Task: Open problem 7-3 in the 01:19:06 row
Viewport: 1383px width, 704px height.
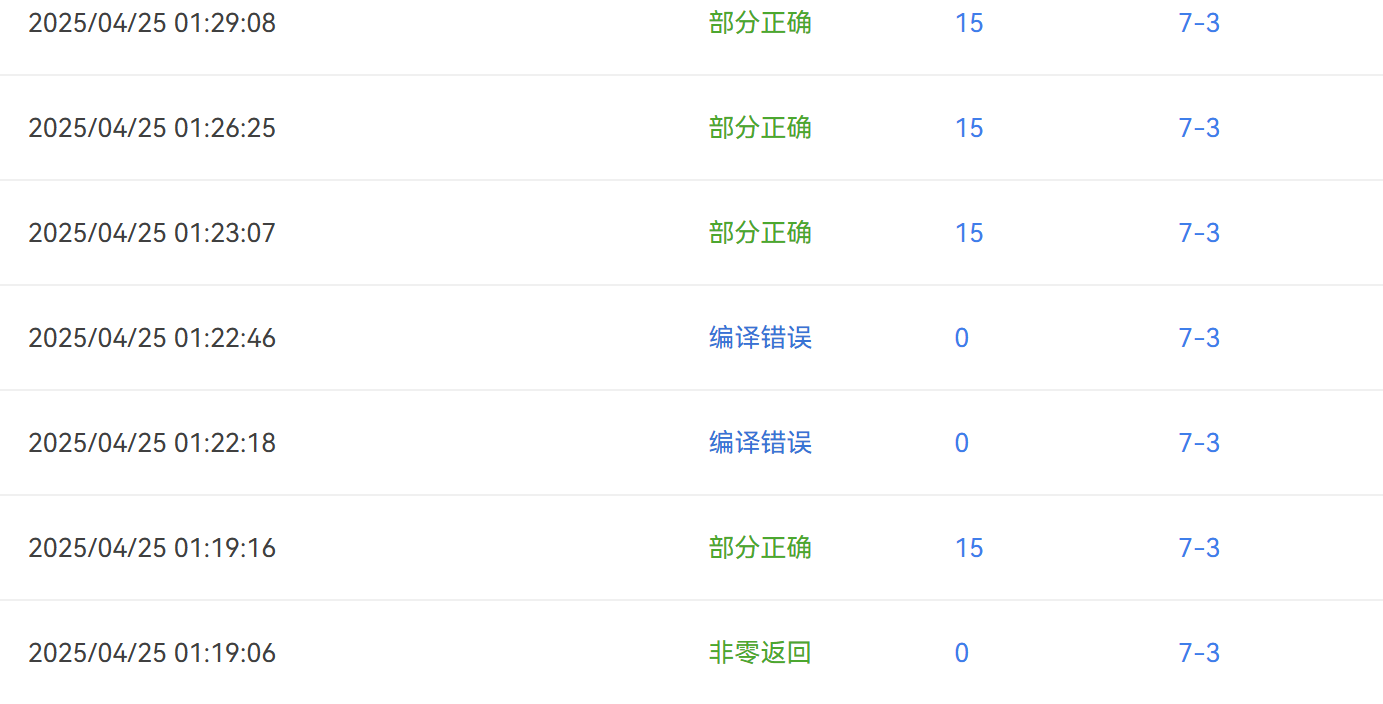Action: pos(1199,653)
